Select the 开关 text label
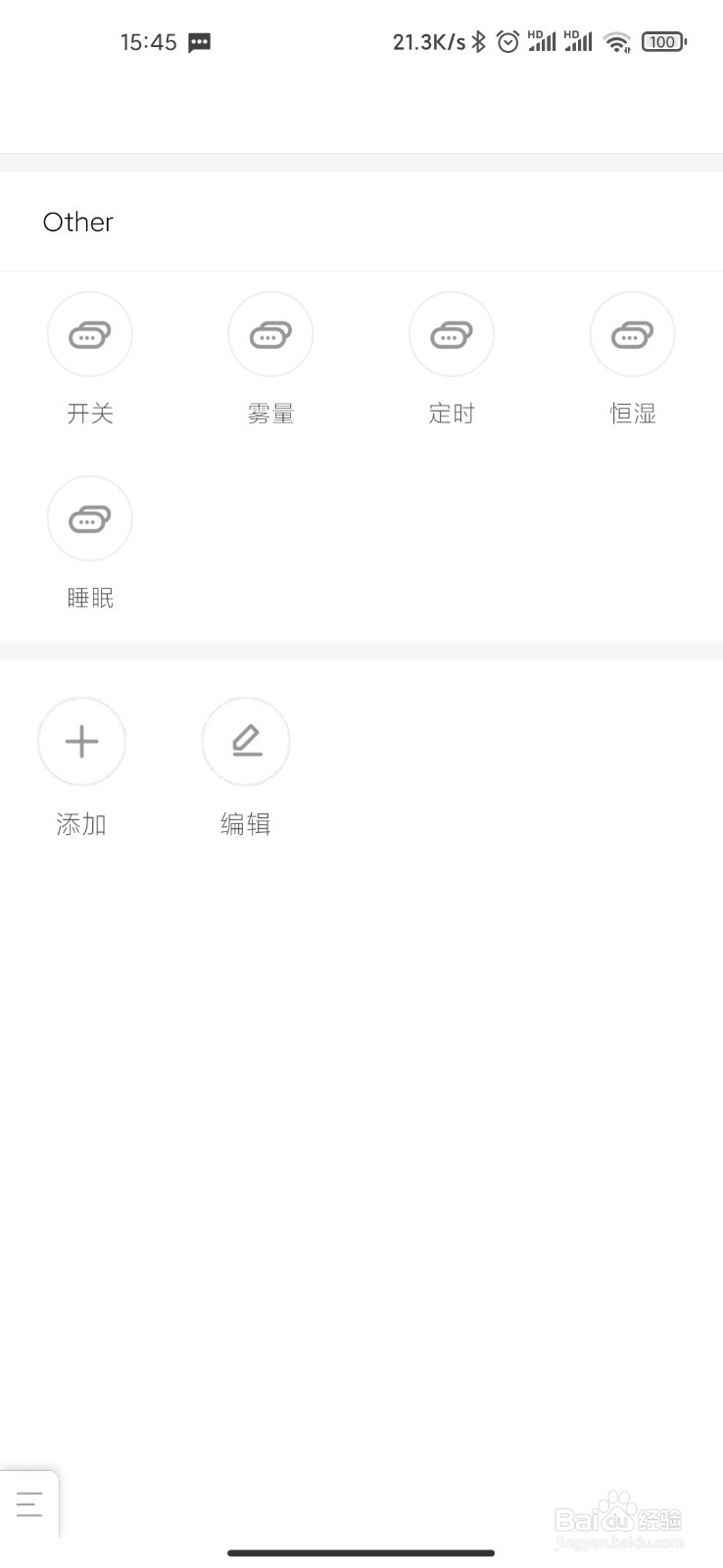 pos(89,413)
